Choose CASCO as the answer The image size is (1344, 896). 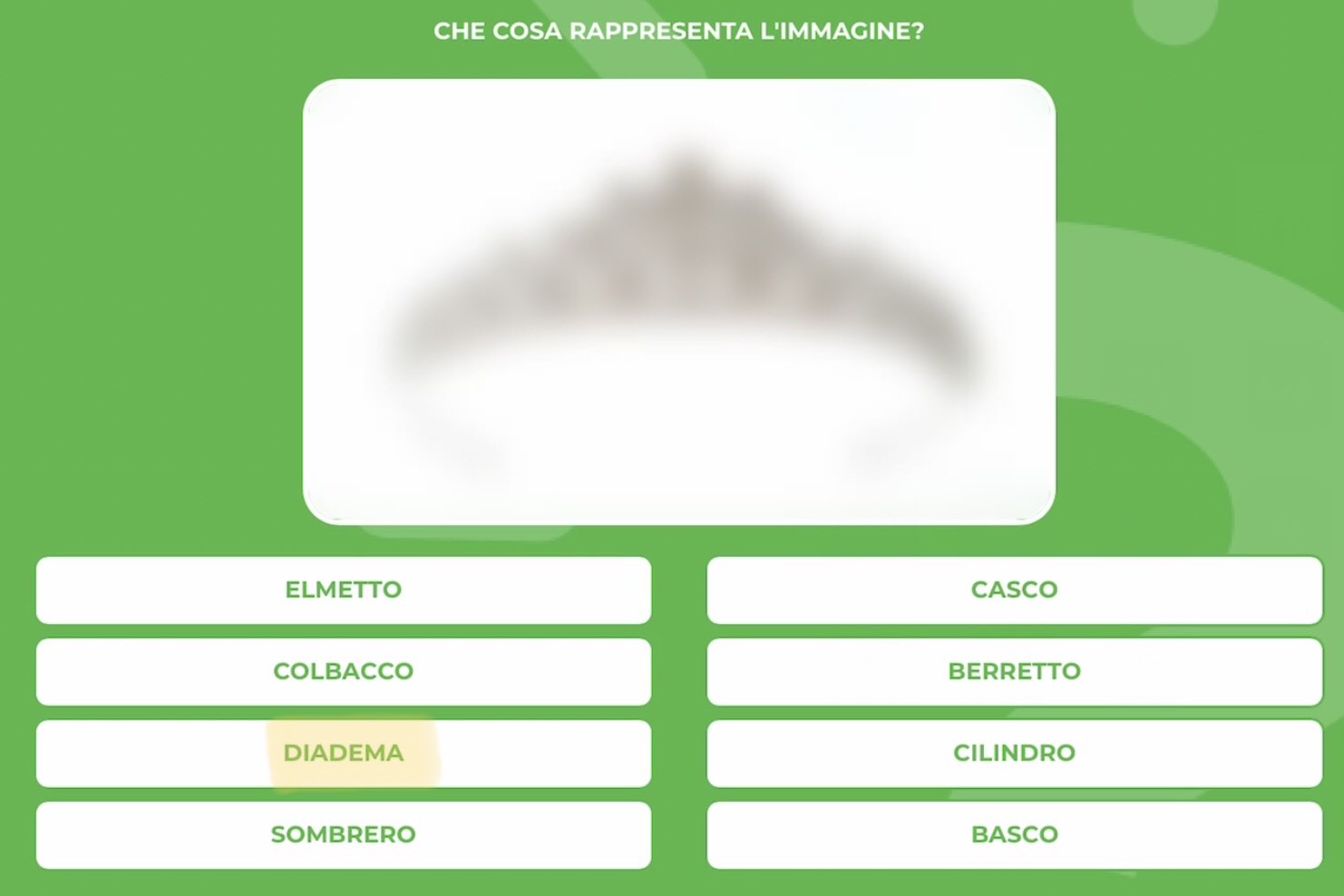pos(1014,589)
